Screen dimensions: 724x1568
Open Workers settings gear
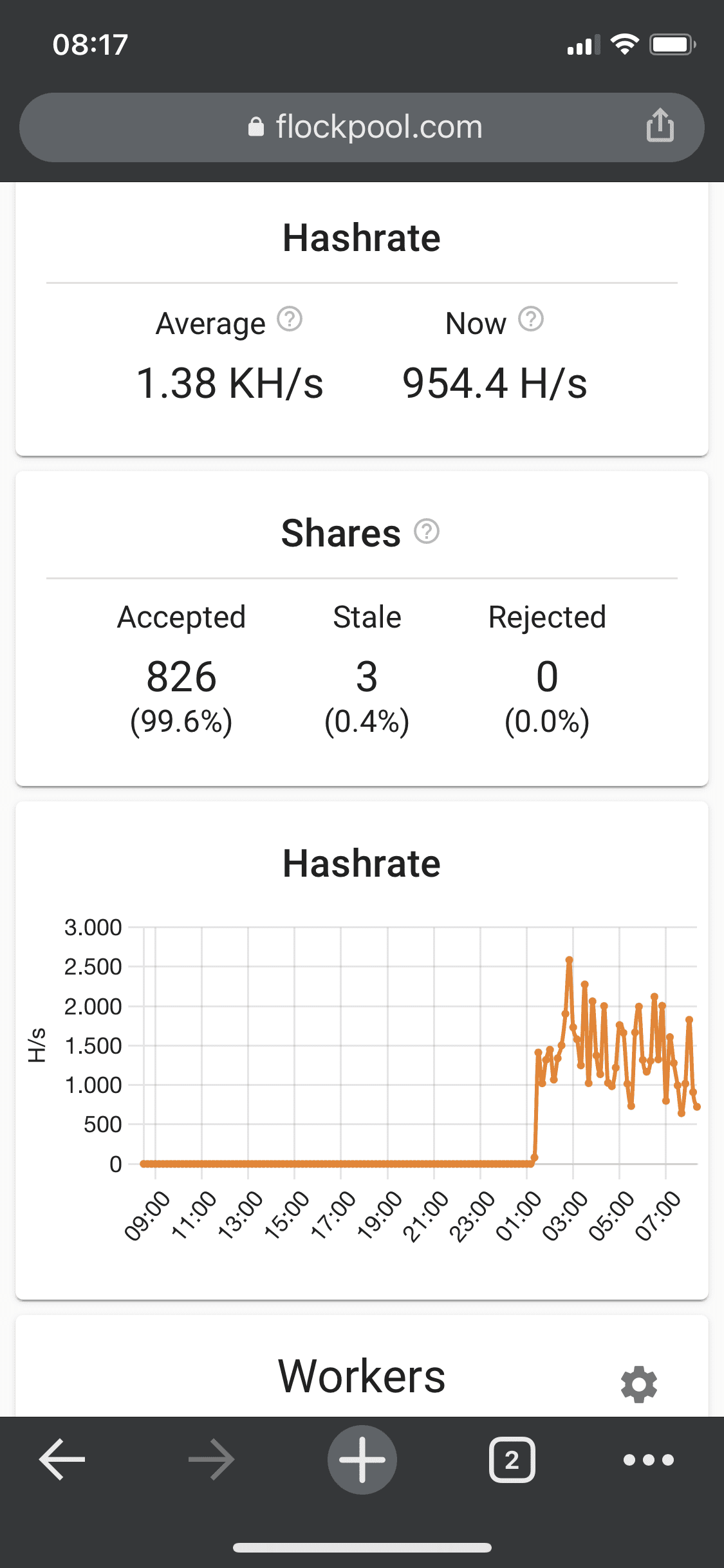coord(639,1384)
